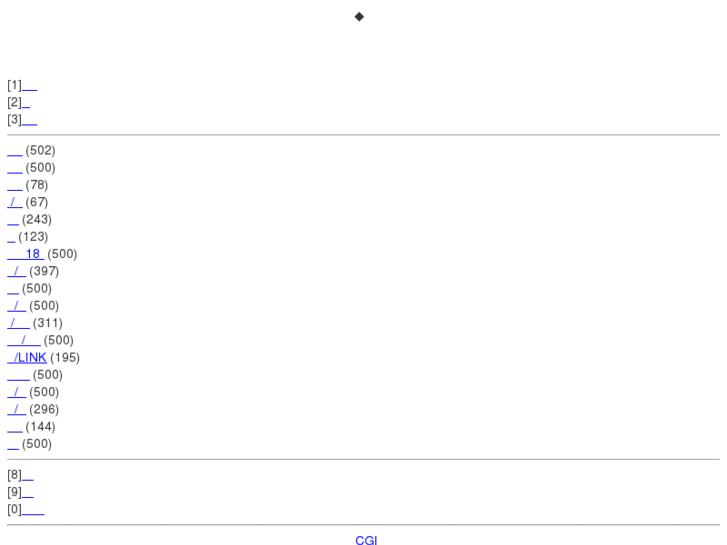Screen dimensions: 727x545
Task: Open the link with count (243)
Action: coord(13,220)
